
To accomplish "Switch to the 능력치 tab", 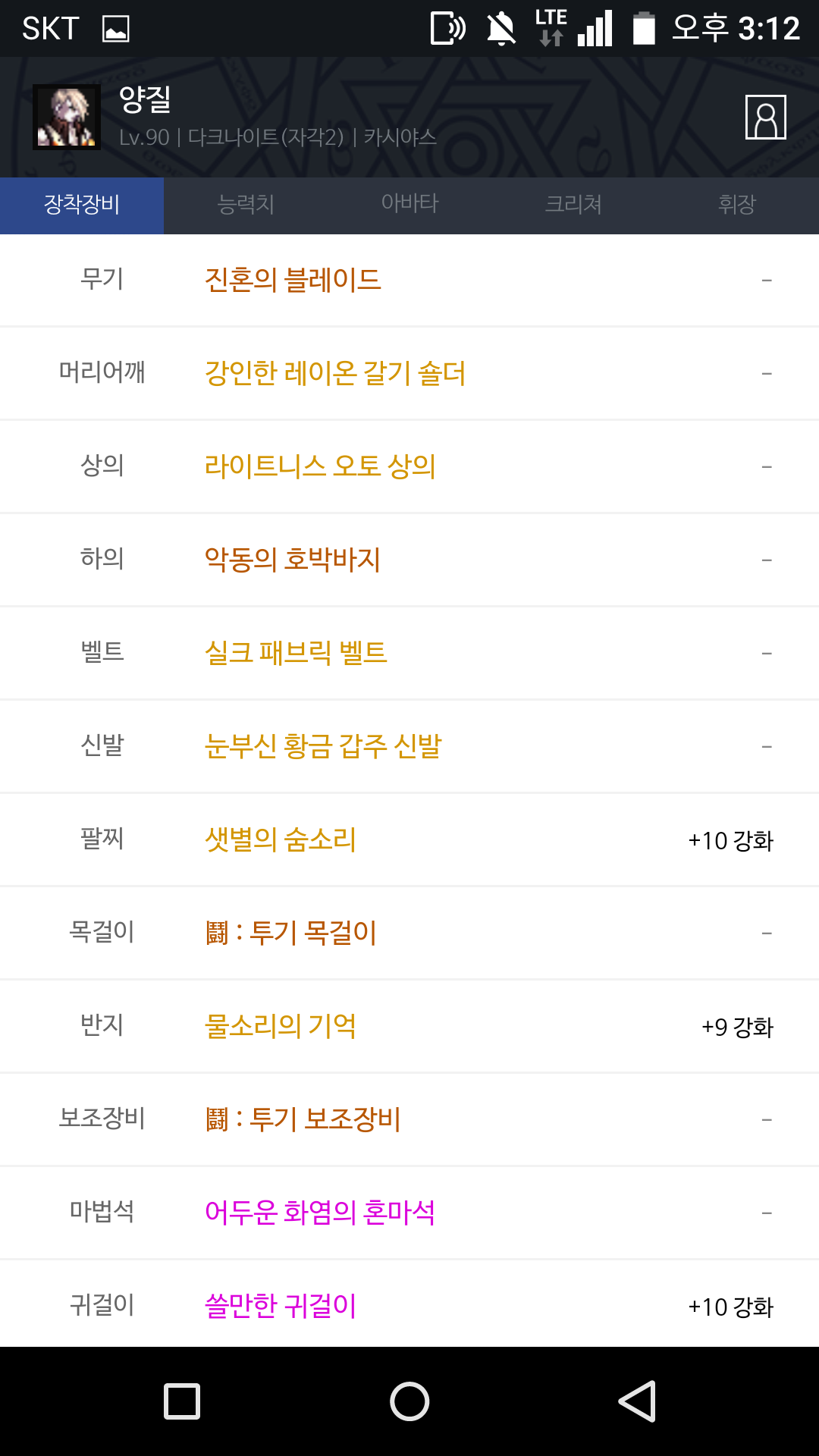I will 246,204.
